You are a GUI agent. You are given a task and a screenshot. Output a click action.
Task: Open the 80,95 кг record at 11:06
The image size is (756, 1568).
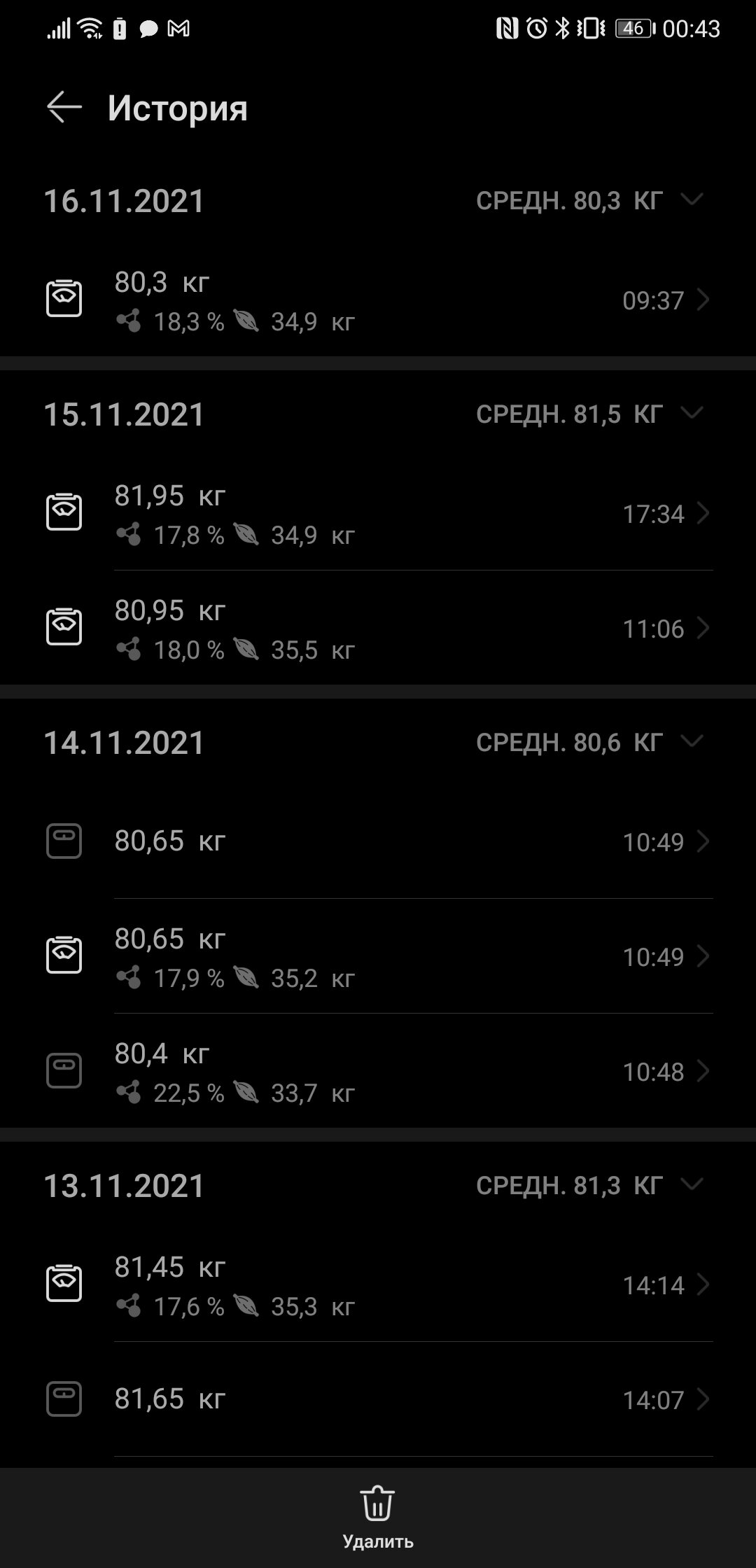(x=378, y=629)
